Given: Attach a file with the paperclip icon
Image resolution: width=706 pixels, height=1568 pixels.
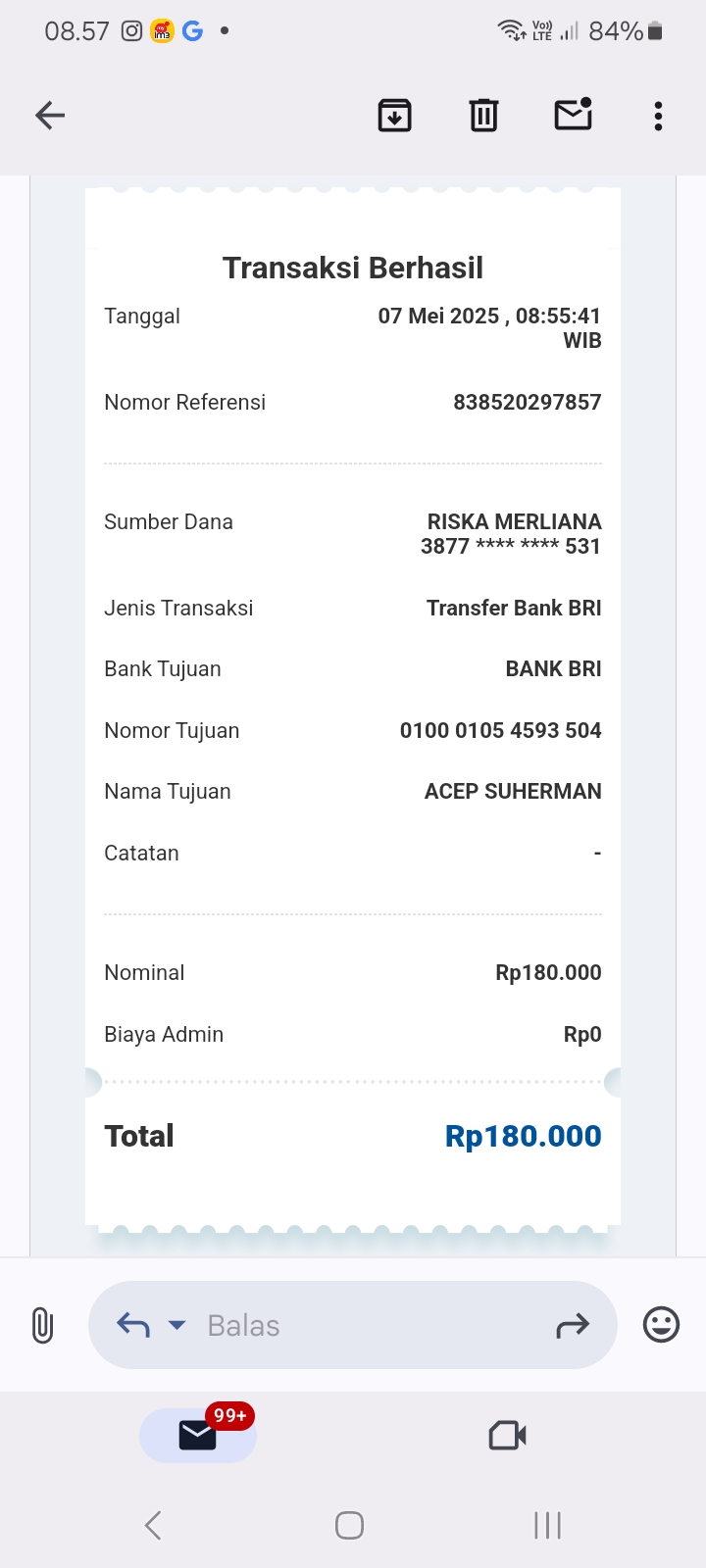Looking at the screenshot, I should 42,1326.
